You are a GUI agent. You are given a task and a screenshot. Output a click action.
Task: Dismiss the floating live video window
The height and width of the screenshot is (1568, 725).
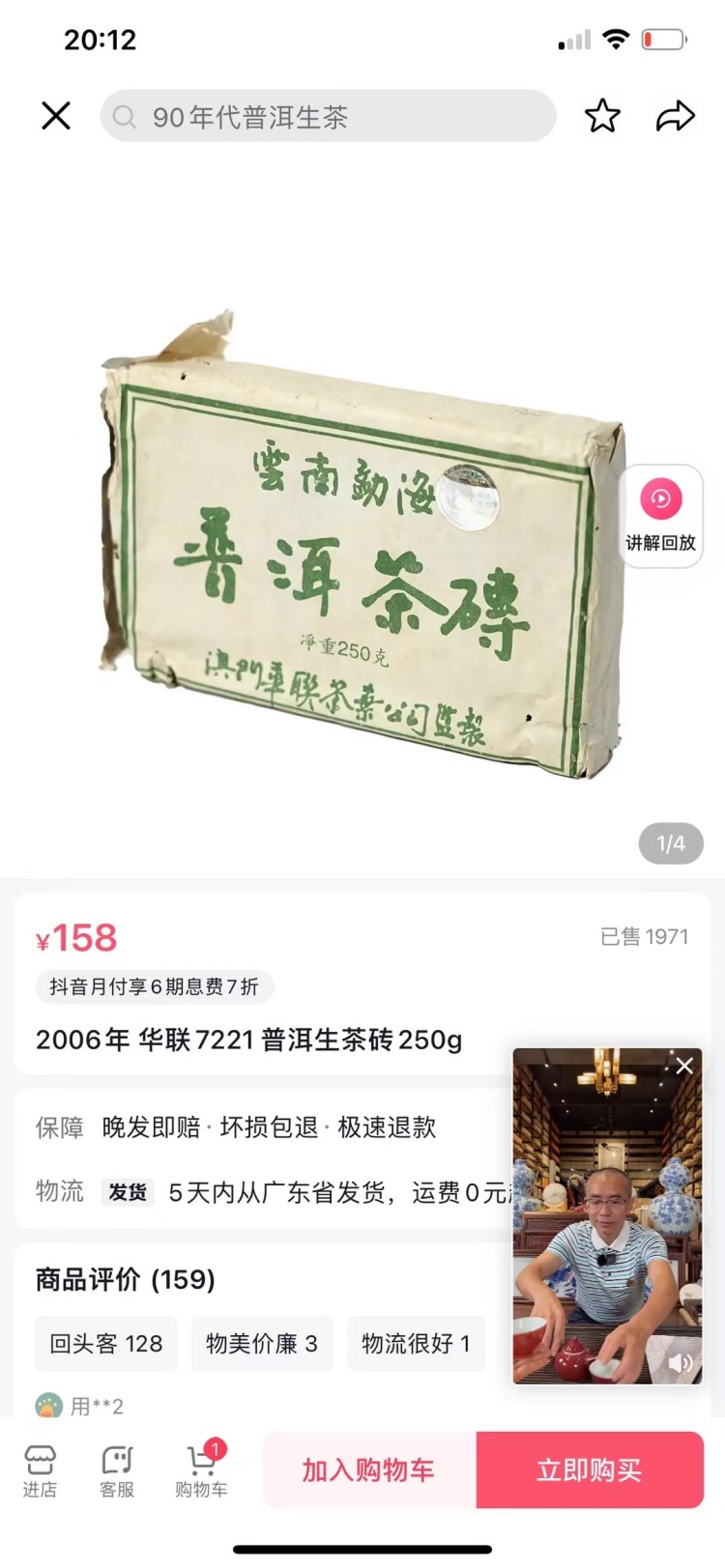[684, 1066]
